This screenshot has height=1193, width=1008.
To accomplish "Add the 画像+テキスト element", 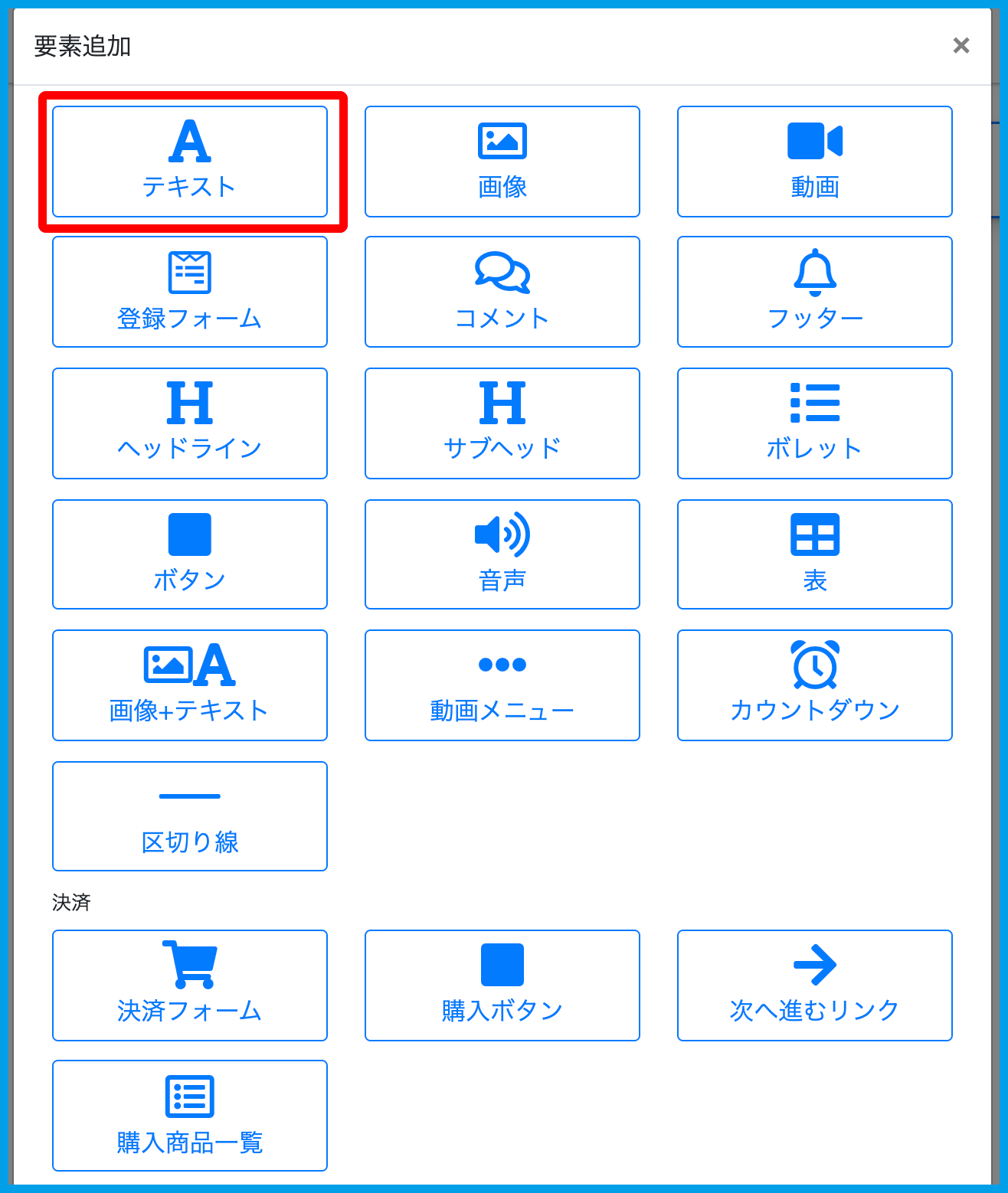I will click(189, 685).
